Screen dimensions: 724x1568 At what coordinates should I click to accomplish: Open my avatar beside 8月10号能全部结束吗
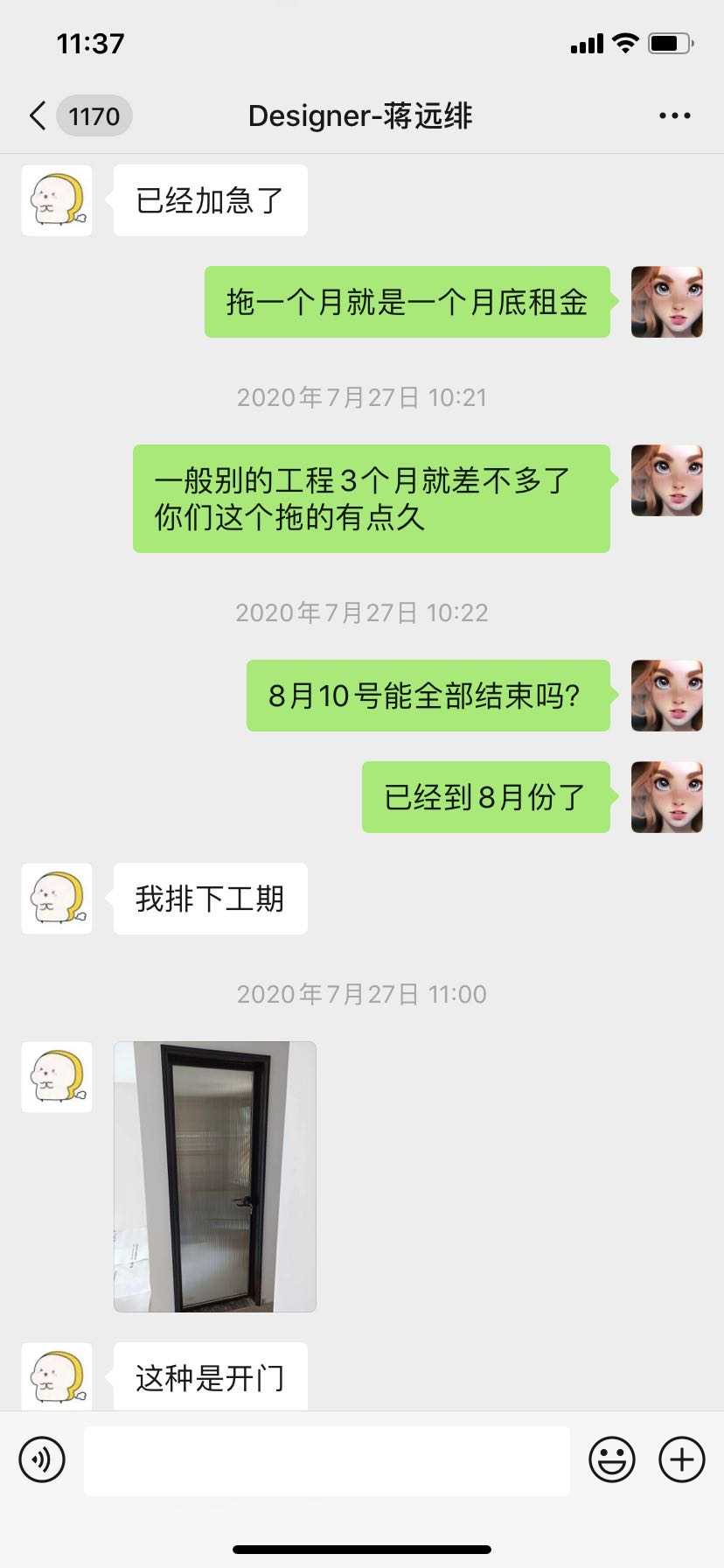click(x=666, y=696)
